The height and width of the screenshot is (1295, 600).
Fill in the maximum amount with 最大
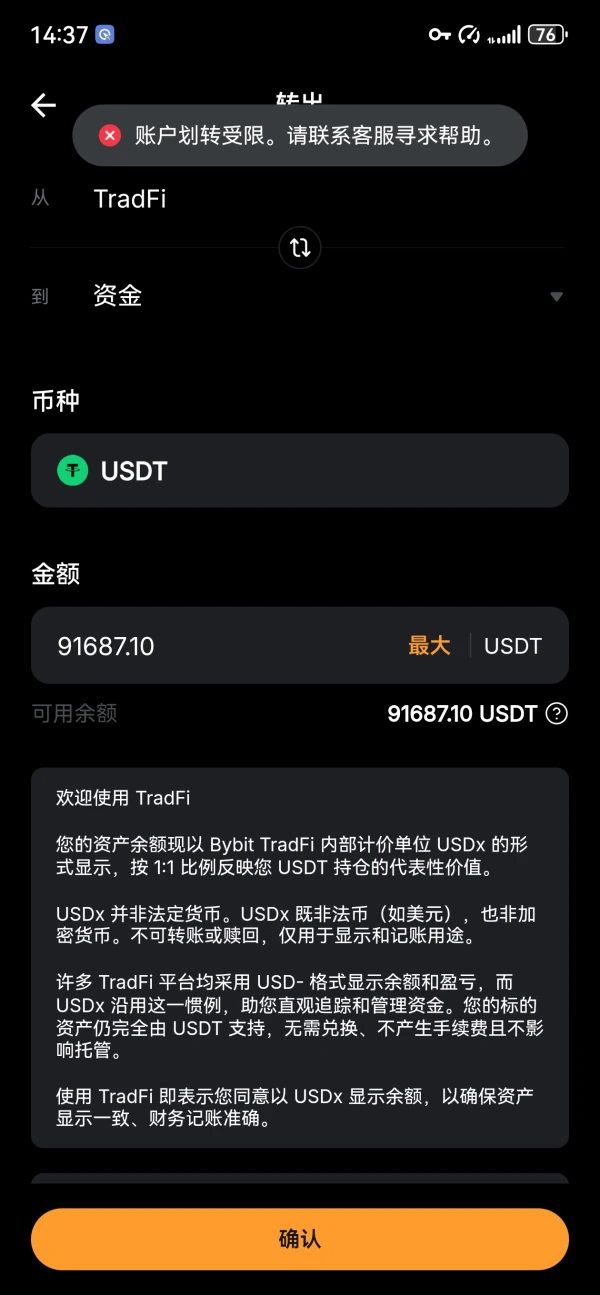click(429, 646)
